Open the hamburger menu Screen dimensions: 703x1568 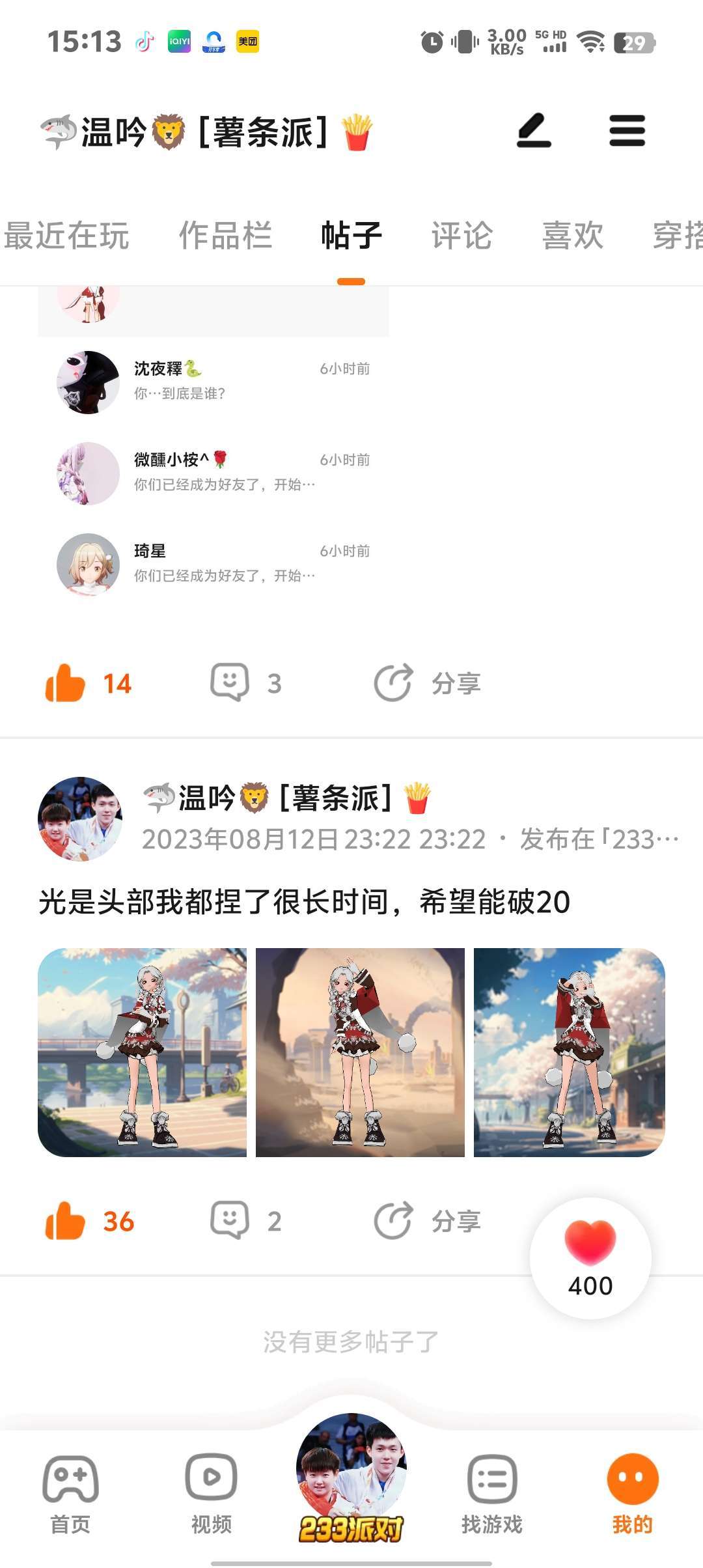[x=627, y=130]
